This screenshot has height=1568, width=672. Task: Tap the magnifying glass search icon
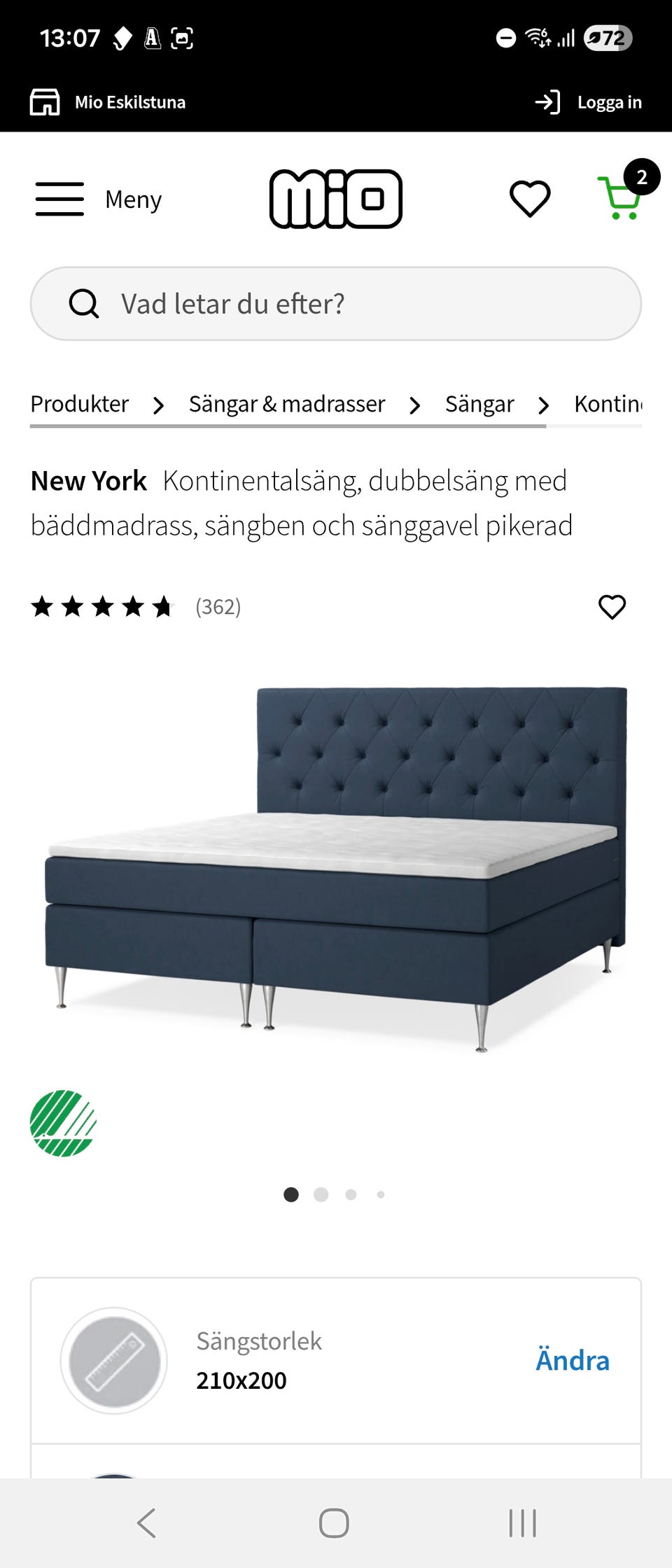pos(84,303)
